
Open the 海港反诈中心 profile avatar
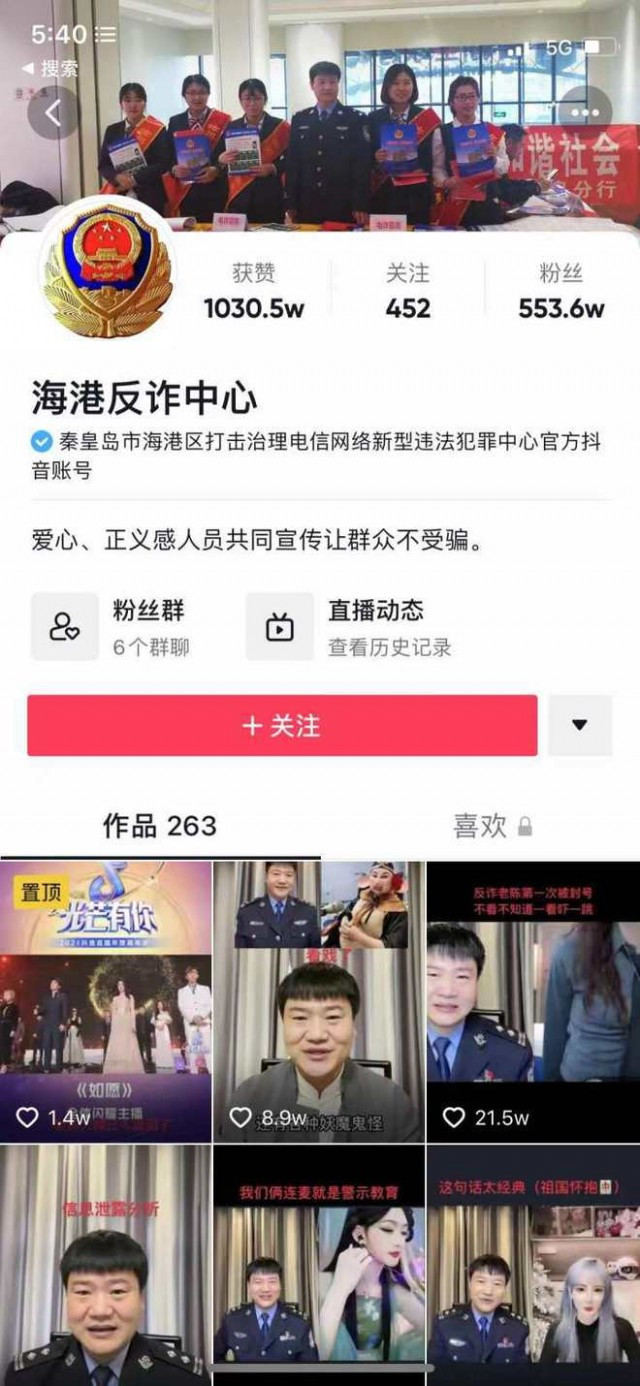[105, 267]
